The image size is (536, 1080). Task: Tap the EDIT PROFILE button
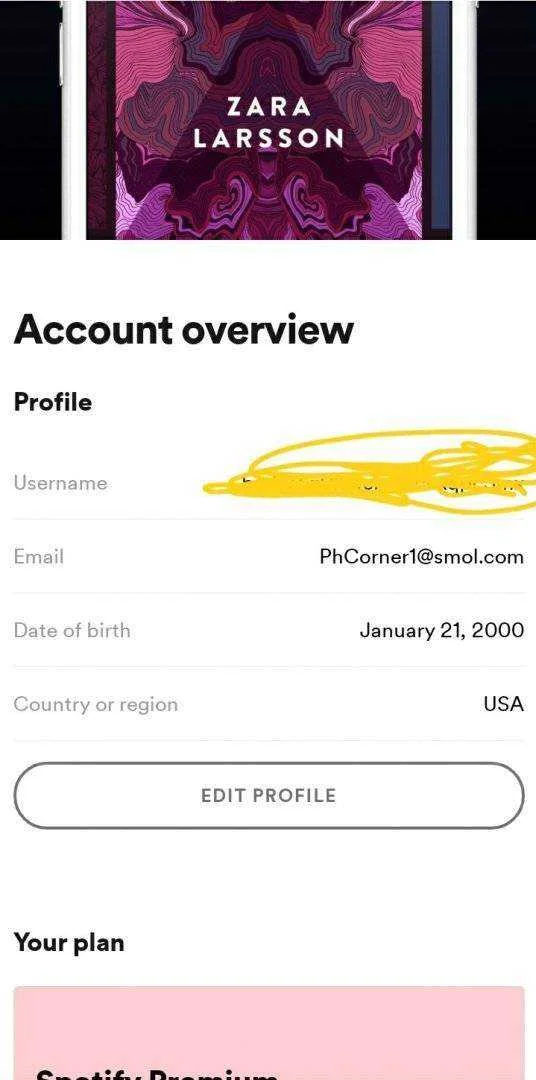click(269, 796)
